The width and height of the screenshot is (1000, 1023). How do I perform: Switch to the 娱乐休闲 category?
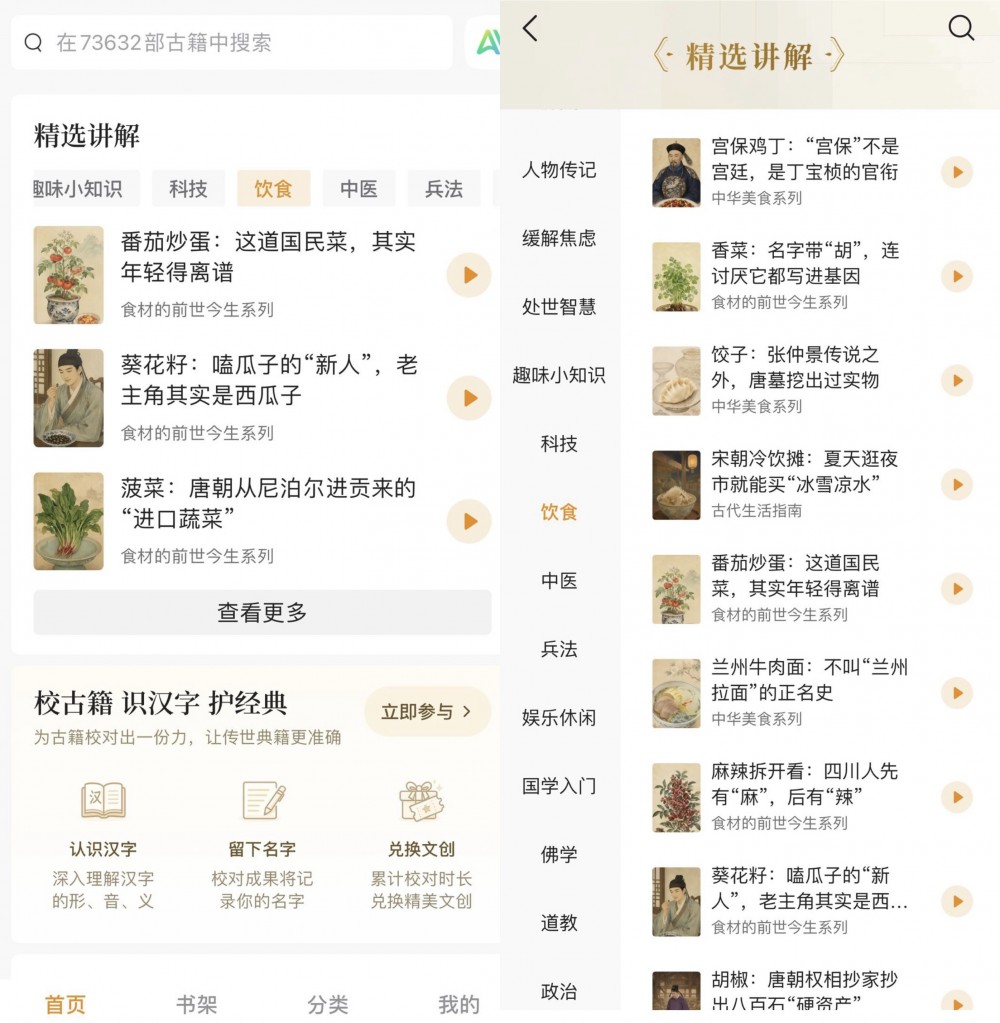[x=559, y=718]
